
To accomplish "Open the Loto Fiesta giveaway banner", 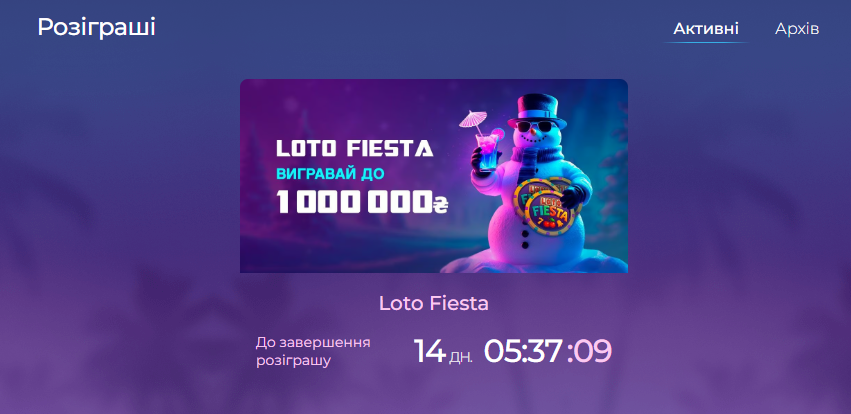I will tap(433, 176).
